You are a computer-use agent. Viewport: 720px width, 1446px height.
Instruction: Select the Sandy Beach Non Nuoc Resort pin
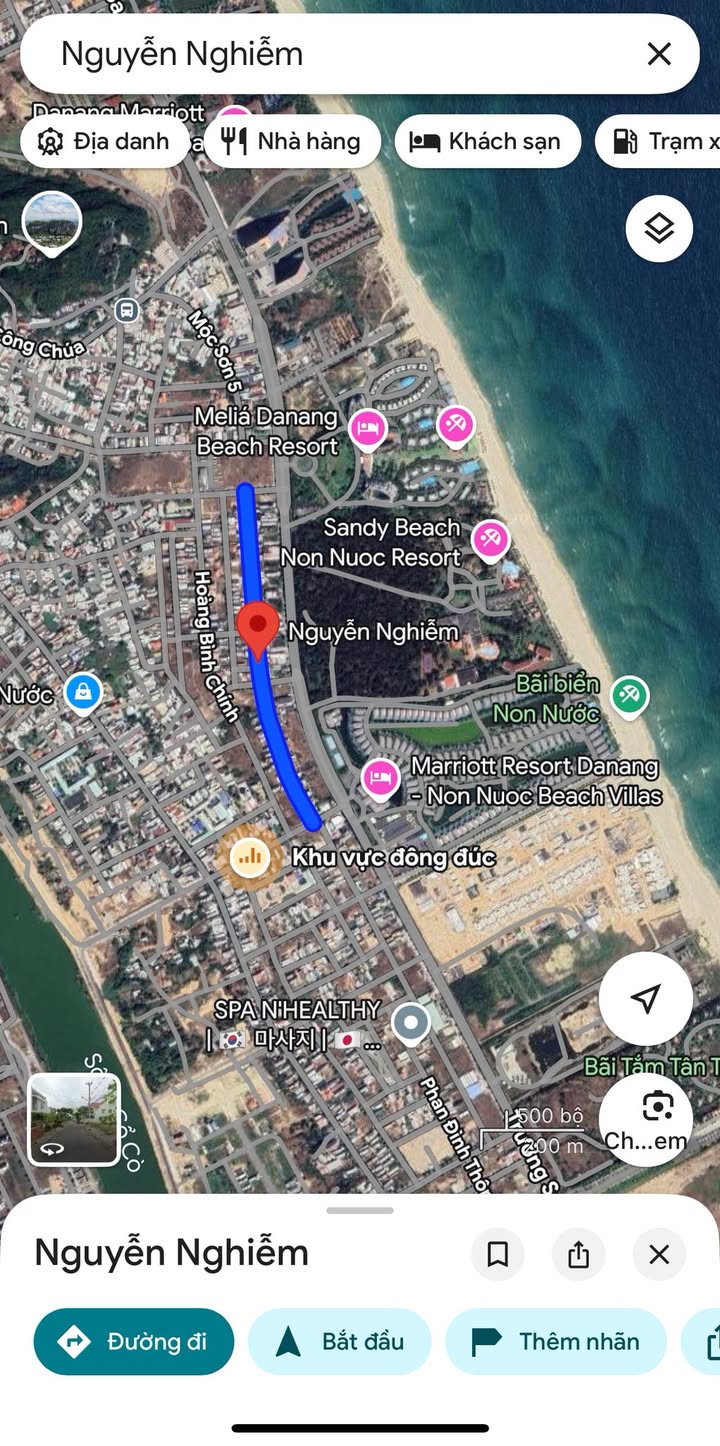tap(490, 540)
